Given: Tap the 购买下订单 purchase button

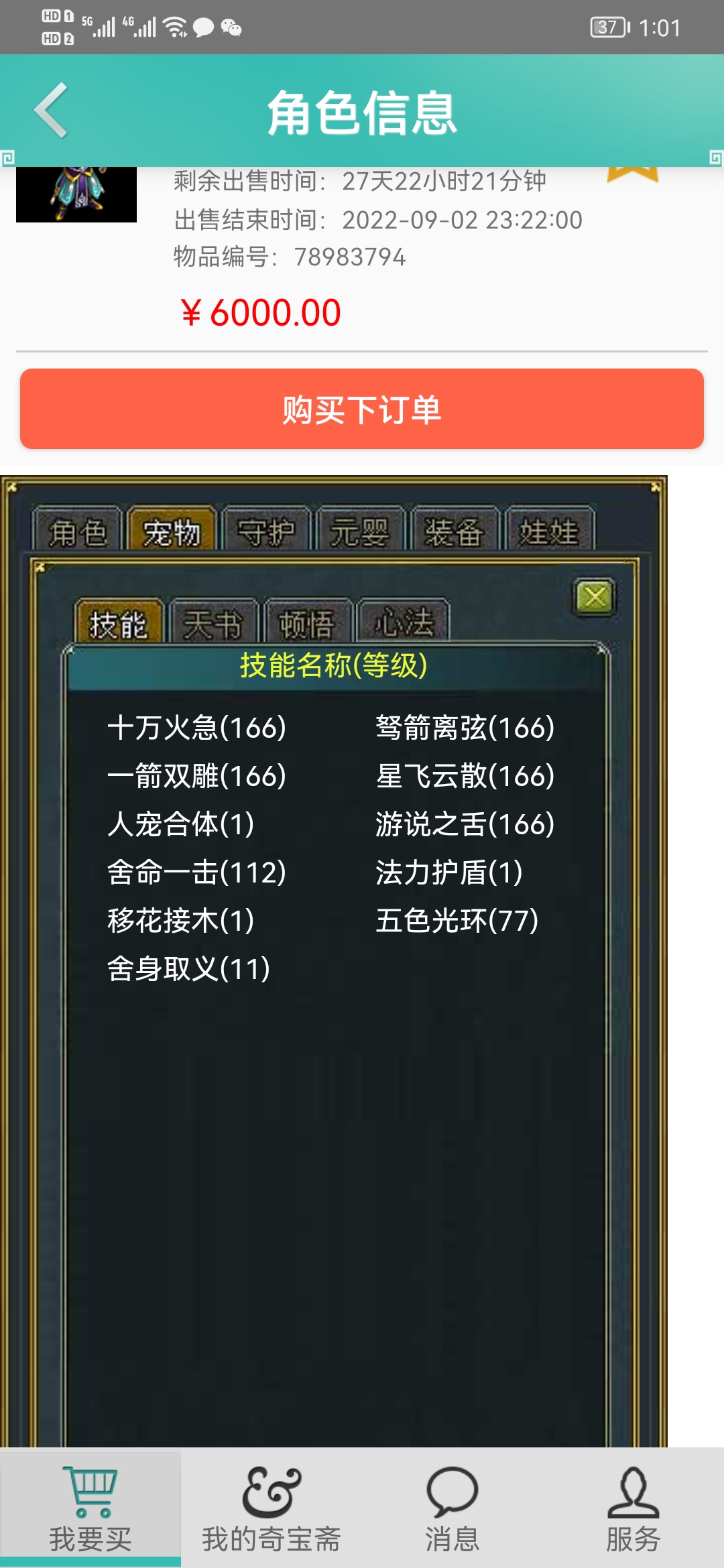Looking at the screenshot, I should point(362,409).
